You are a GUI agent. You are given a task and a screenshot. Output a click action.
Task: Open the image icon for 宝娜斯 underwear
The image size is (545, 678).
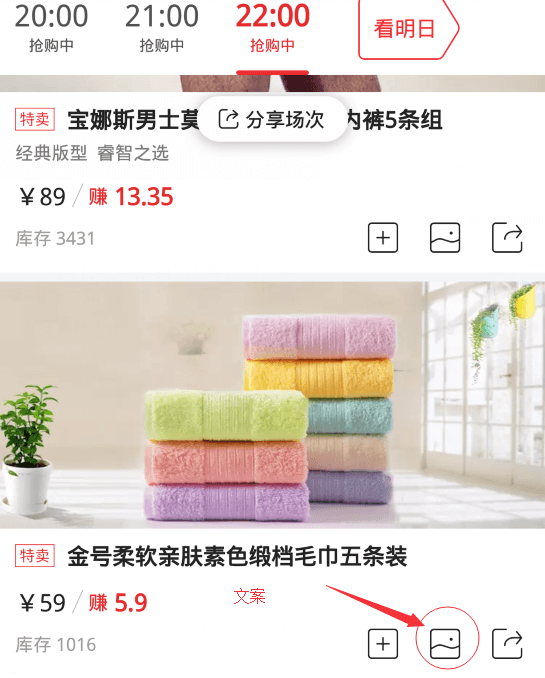click(445, 238)
